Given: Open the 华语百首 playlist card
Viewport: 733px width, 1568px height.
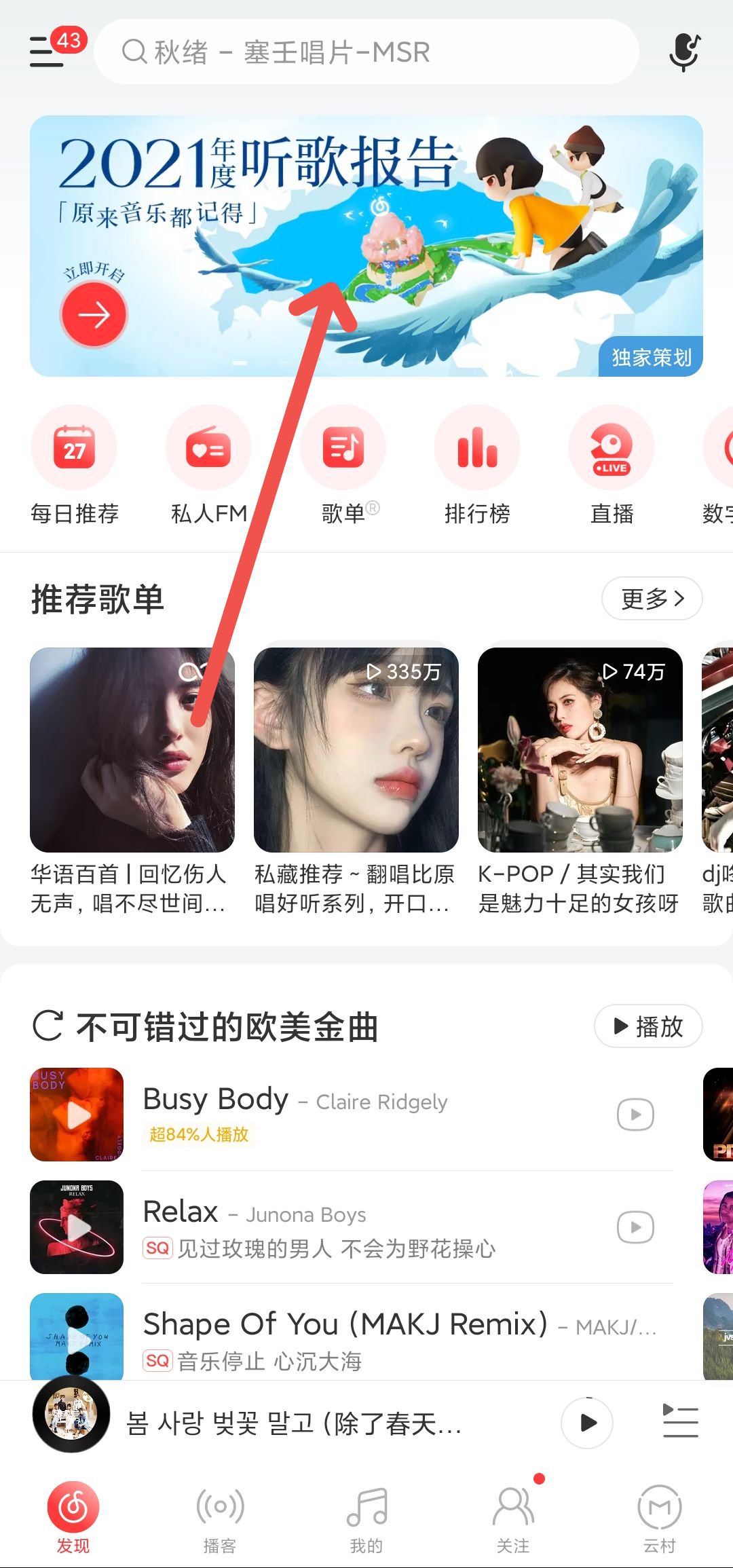Looking at the screenshot, I should tap(132, 782).
